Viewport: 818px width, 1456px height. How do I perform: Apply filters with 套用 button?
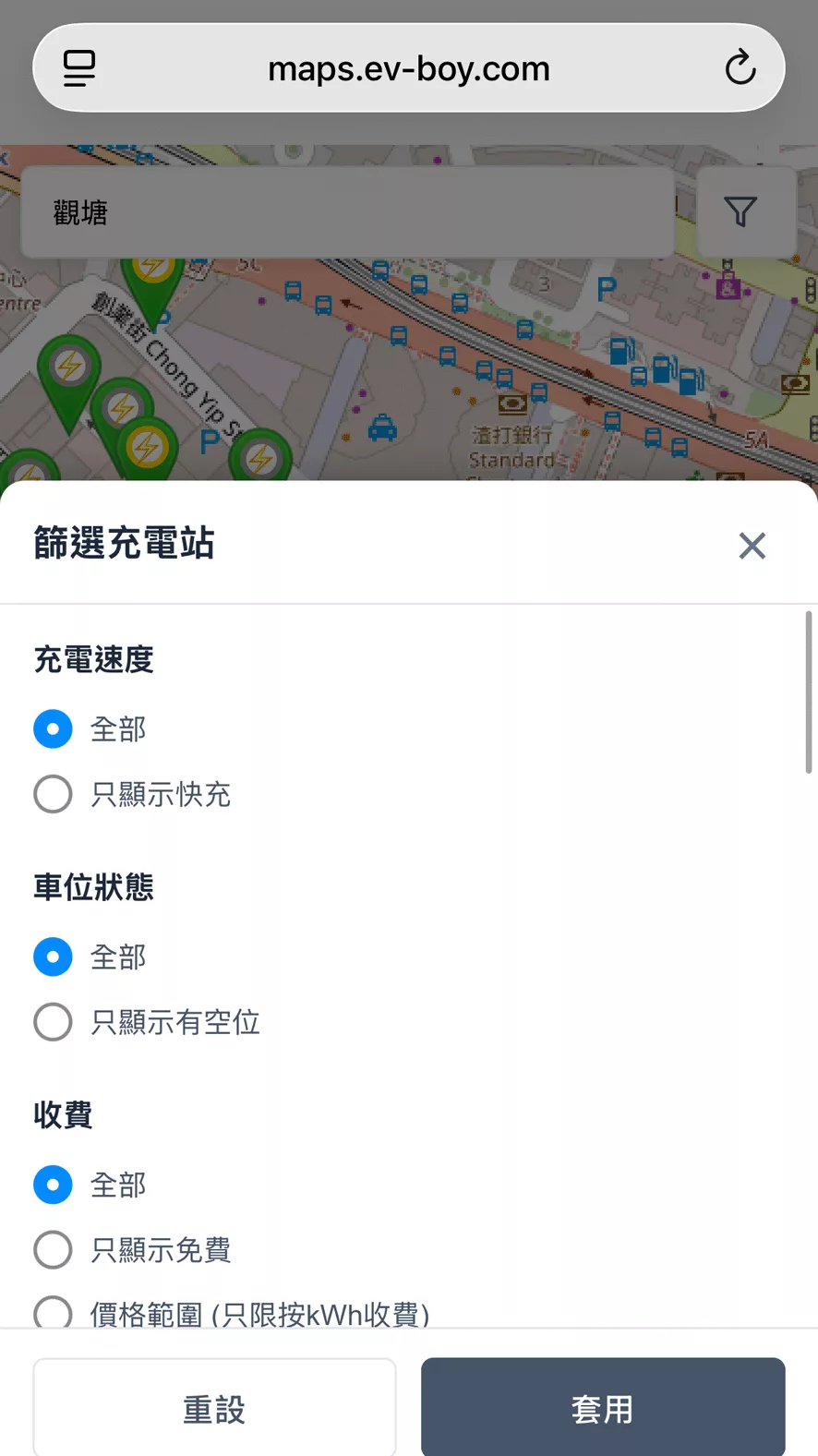click(x=603, y=1409)
